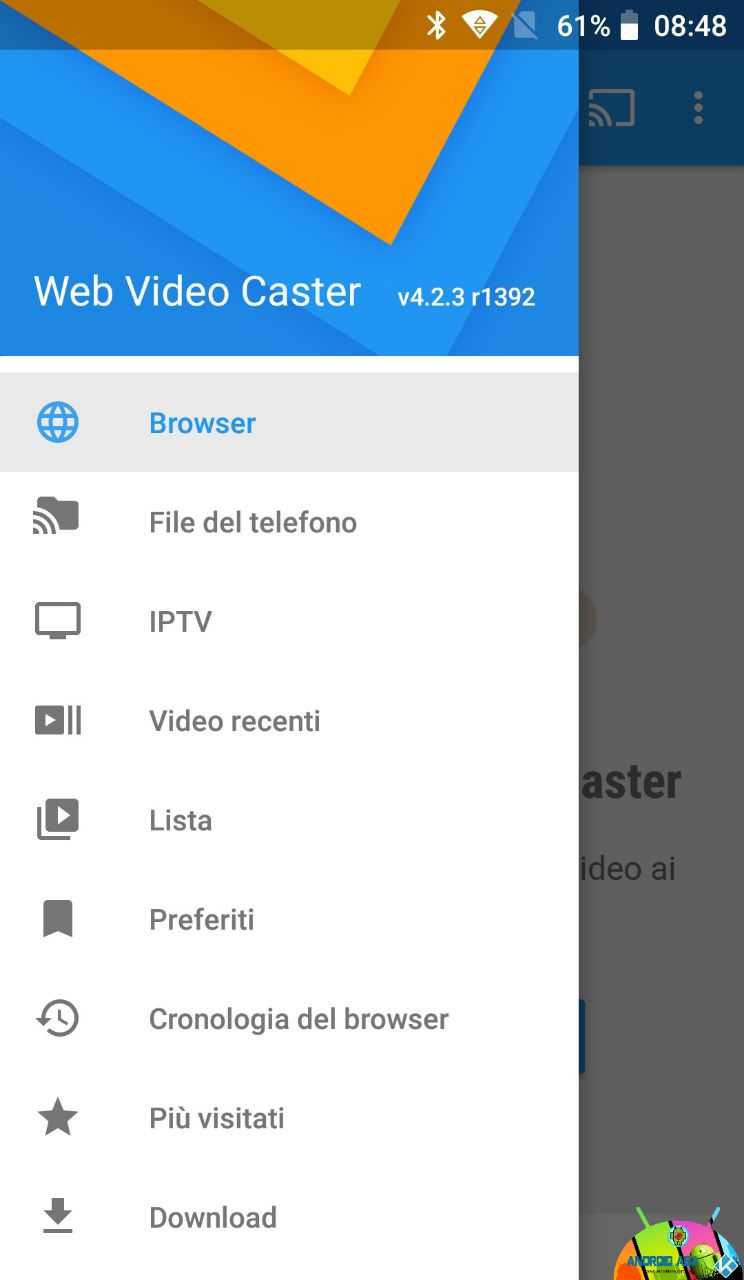This screenshot has width=744, height=1280.
Task: View Più visitati sites
Action: point(289,1117)
